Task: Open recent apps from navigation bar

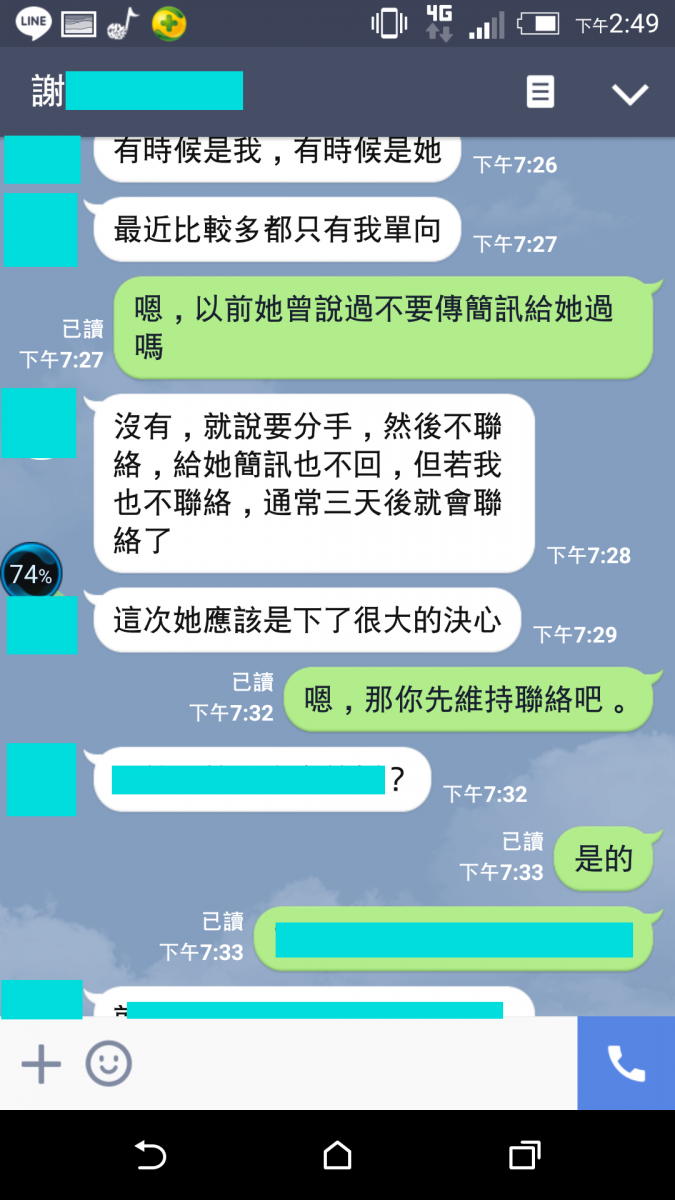Action: [524, 1156]
